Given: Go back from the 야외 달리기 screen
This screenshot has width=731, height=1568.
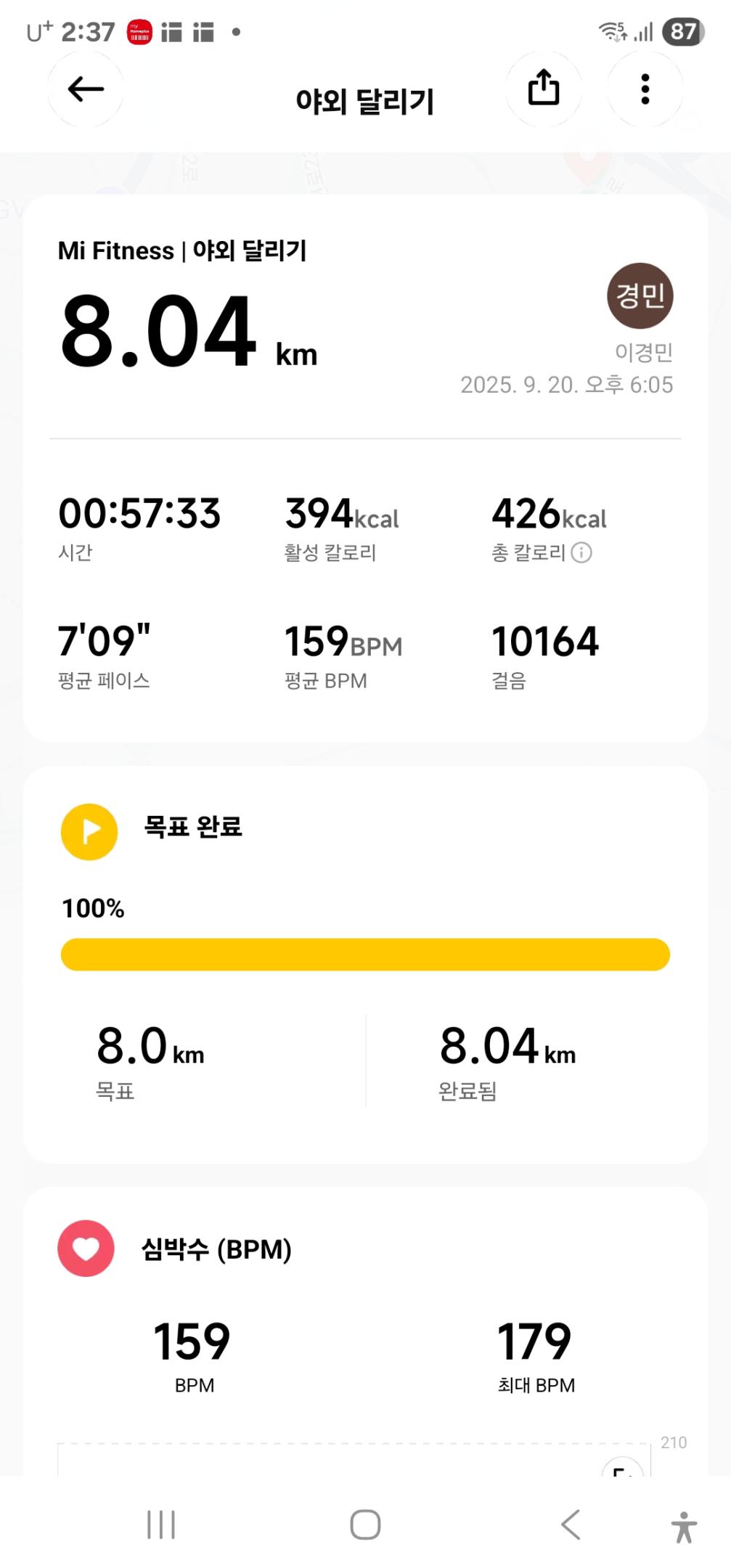Looking at the screenshot, I should point(86,89).
